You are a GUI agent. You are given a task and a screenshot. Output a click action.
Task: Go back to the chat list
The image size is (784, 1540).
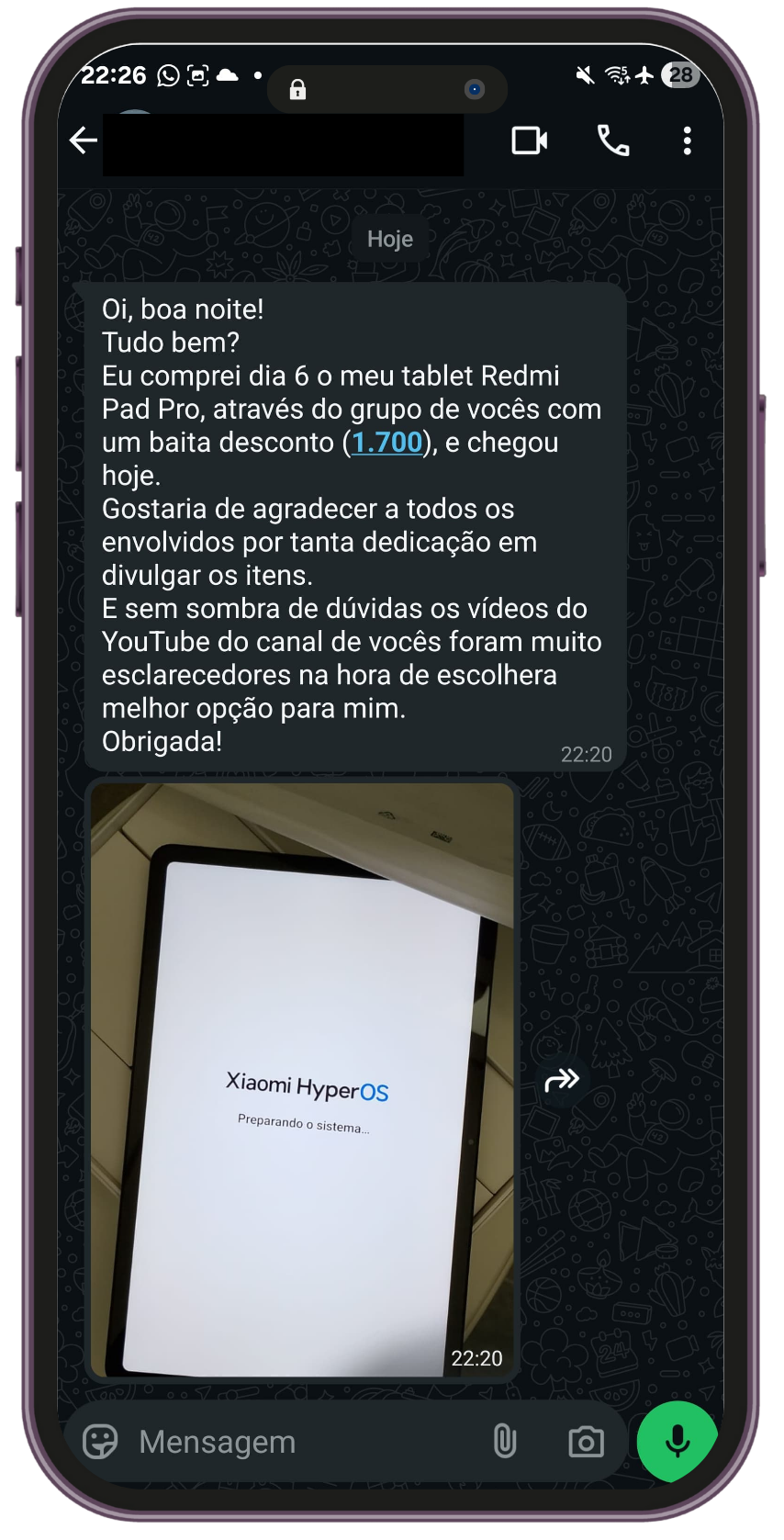click(84, 141)
